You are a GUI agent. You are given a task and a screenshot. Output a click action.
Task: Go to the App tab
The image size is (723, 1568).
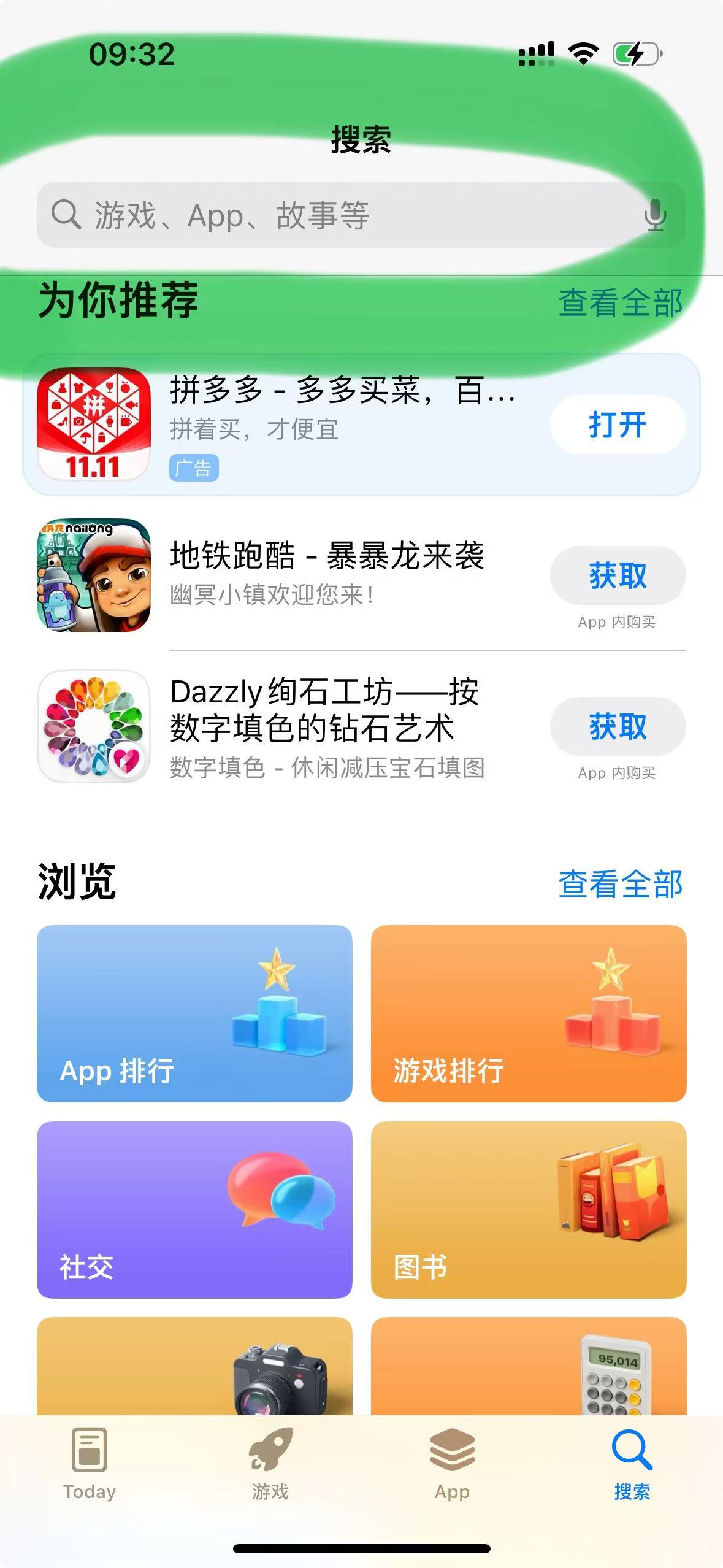(x=452, y=1464)
